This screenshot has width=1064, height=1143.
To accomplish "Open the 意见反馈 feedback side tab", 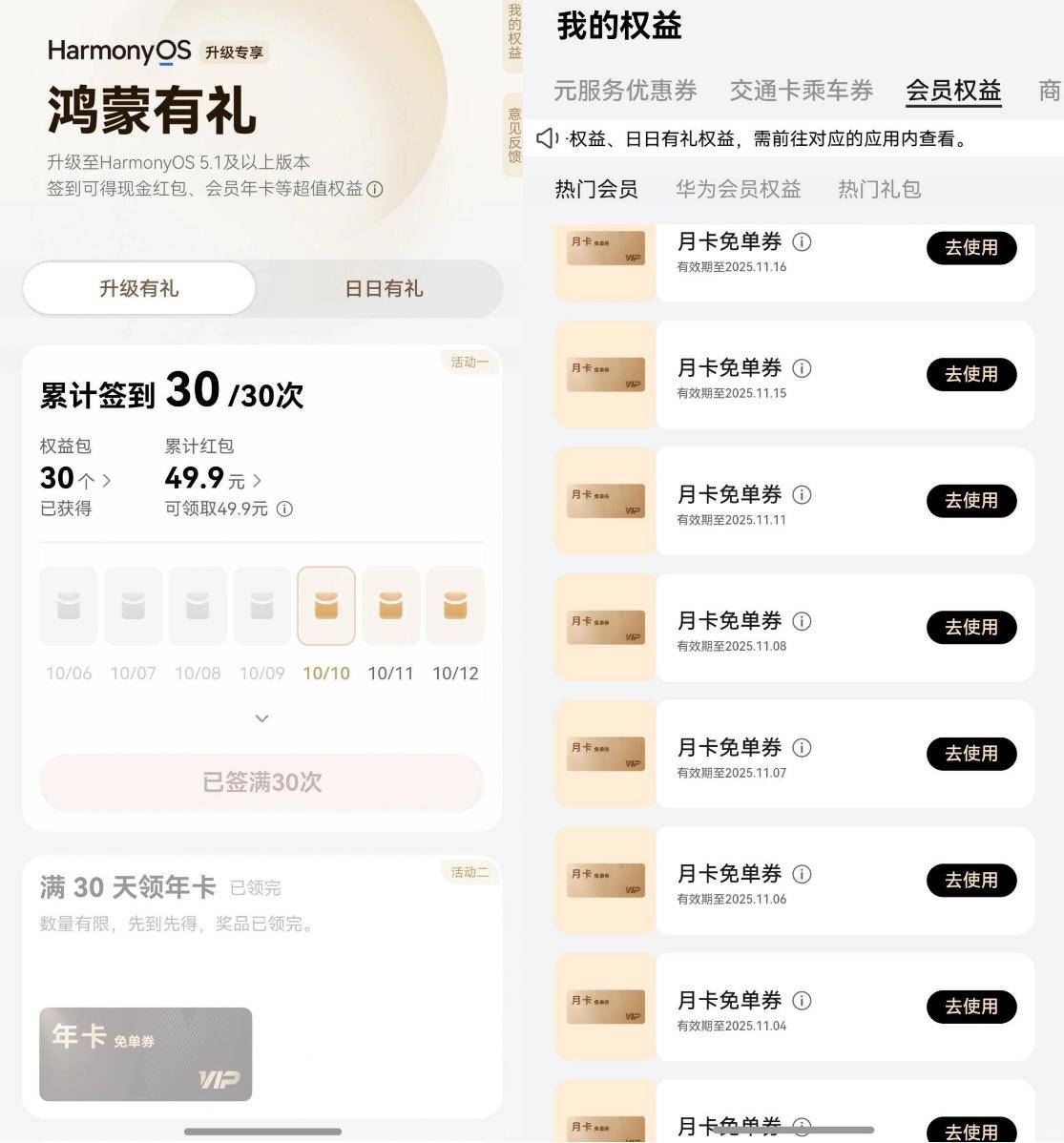I will pyautogui.click(x=514, y=135).
